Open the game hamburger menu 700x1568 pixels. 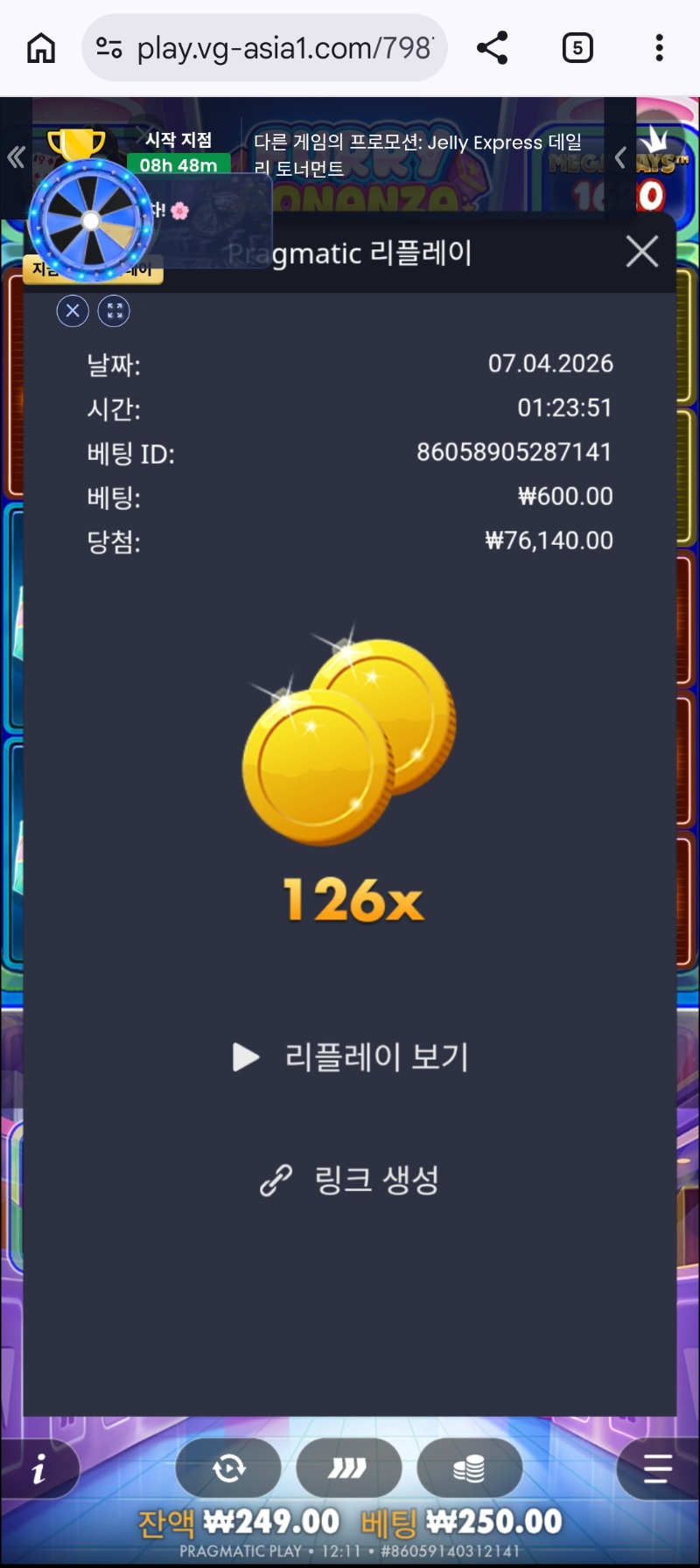click(x=657, y=1468)
